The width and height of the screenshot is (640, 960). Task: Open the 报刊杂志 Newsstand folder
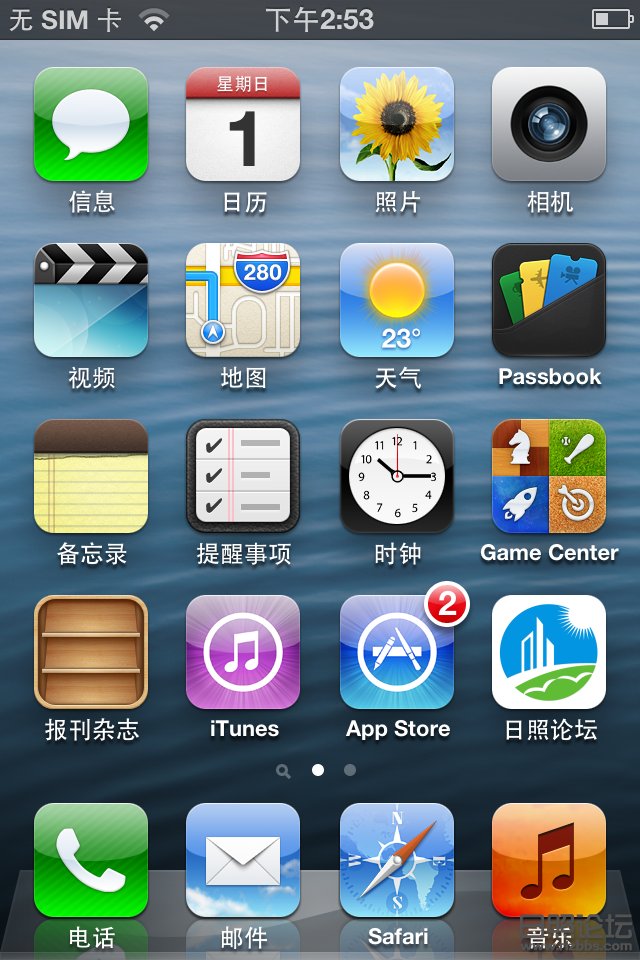click(x=91, y=653)
